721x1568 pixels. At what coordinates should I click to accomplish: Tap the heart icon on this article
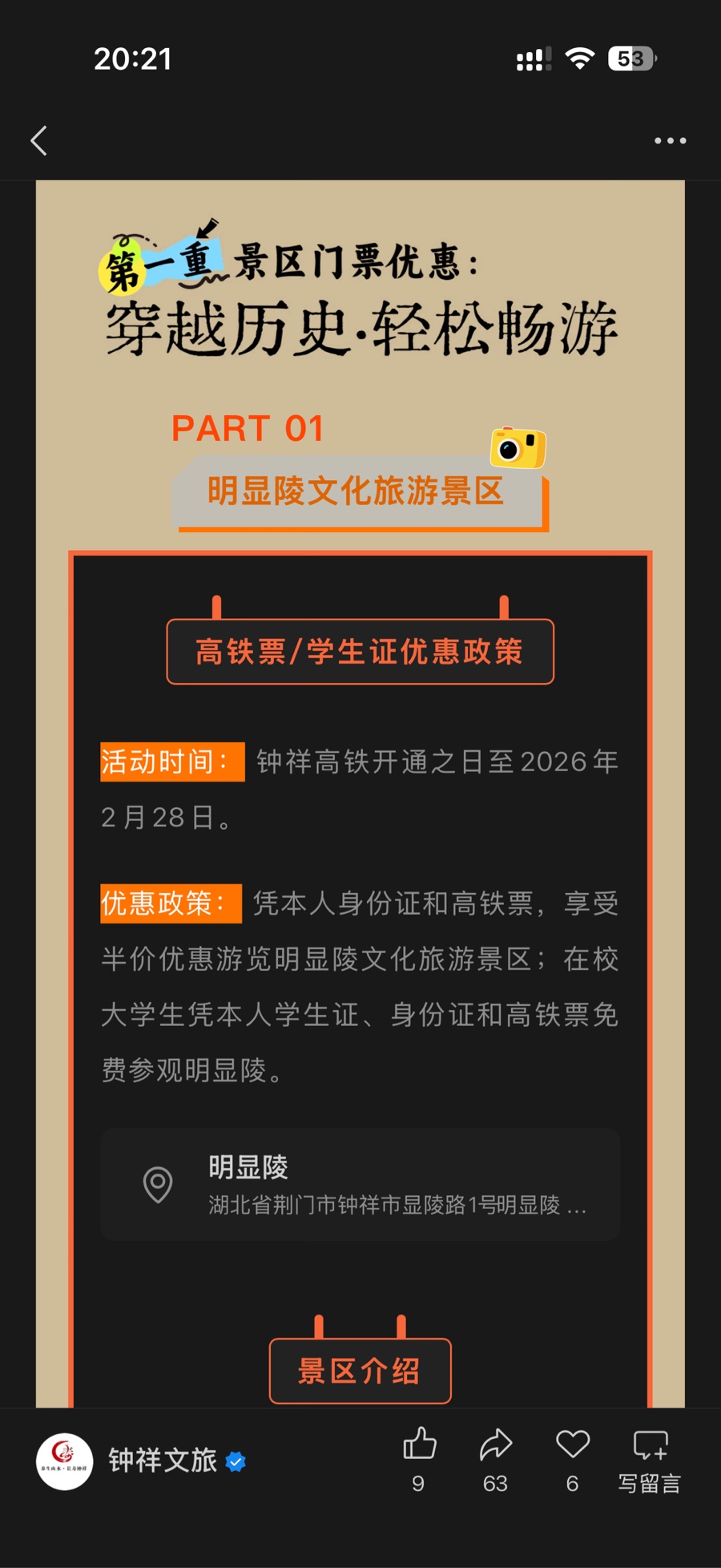tap(572, 1445)
